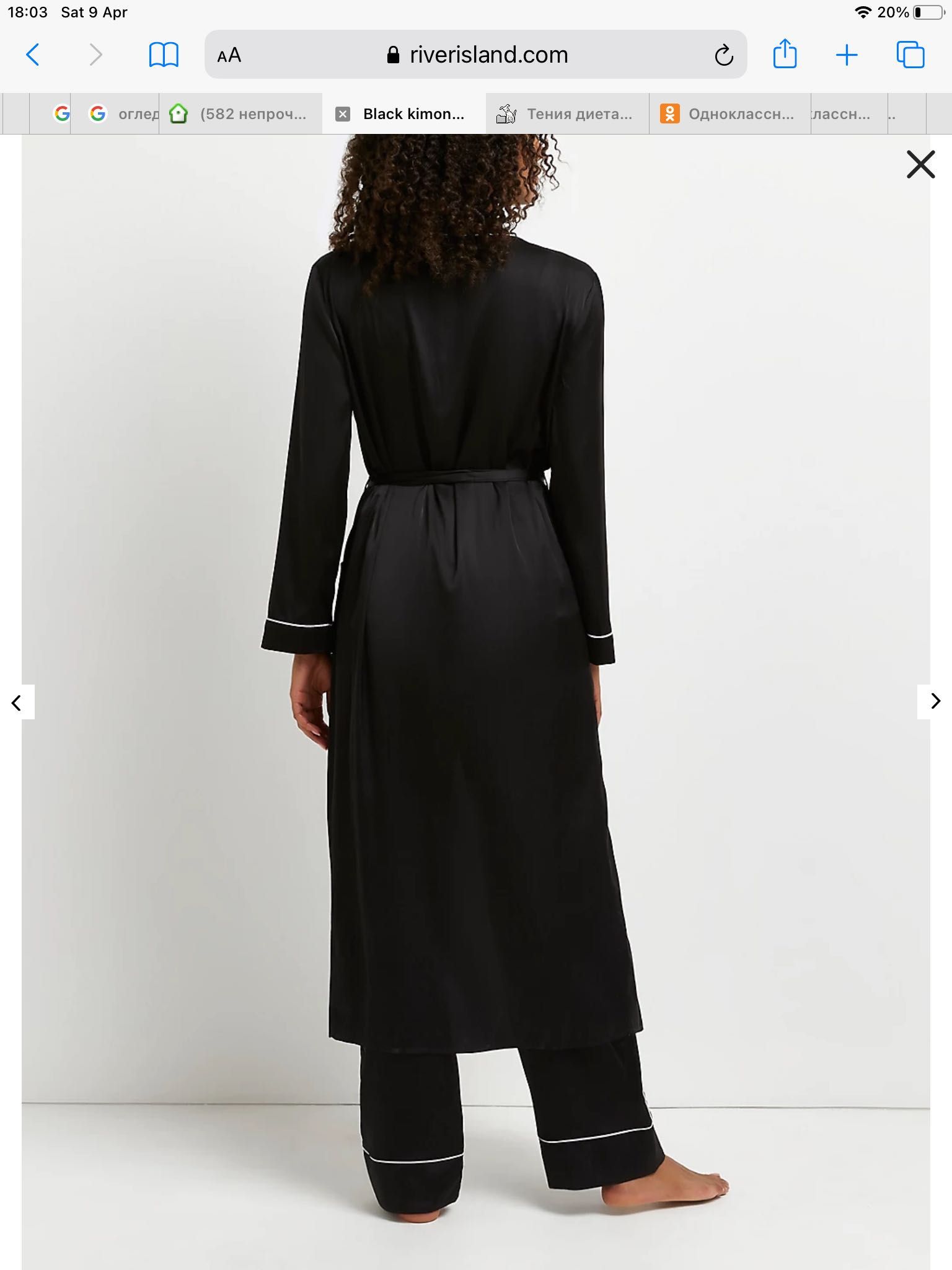Open a new tab with plus
The width and height of the screenshot is (952, 1270).
point(847,55)
